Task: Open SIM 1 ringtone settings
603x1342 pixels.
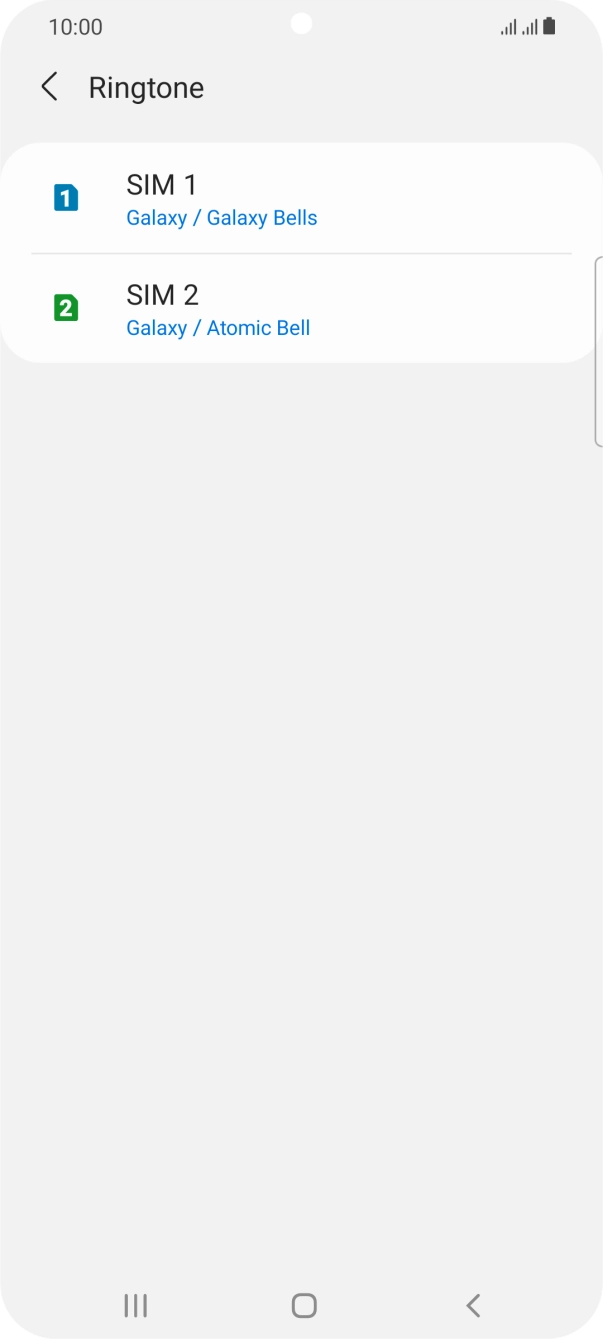Action: [300, 199]
